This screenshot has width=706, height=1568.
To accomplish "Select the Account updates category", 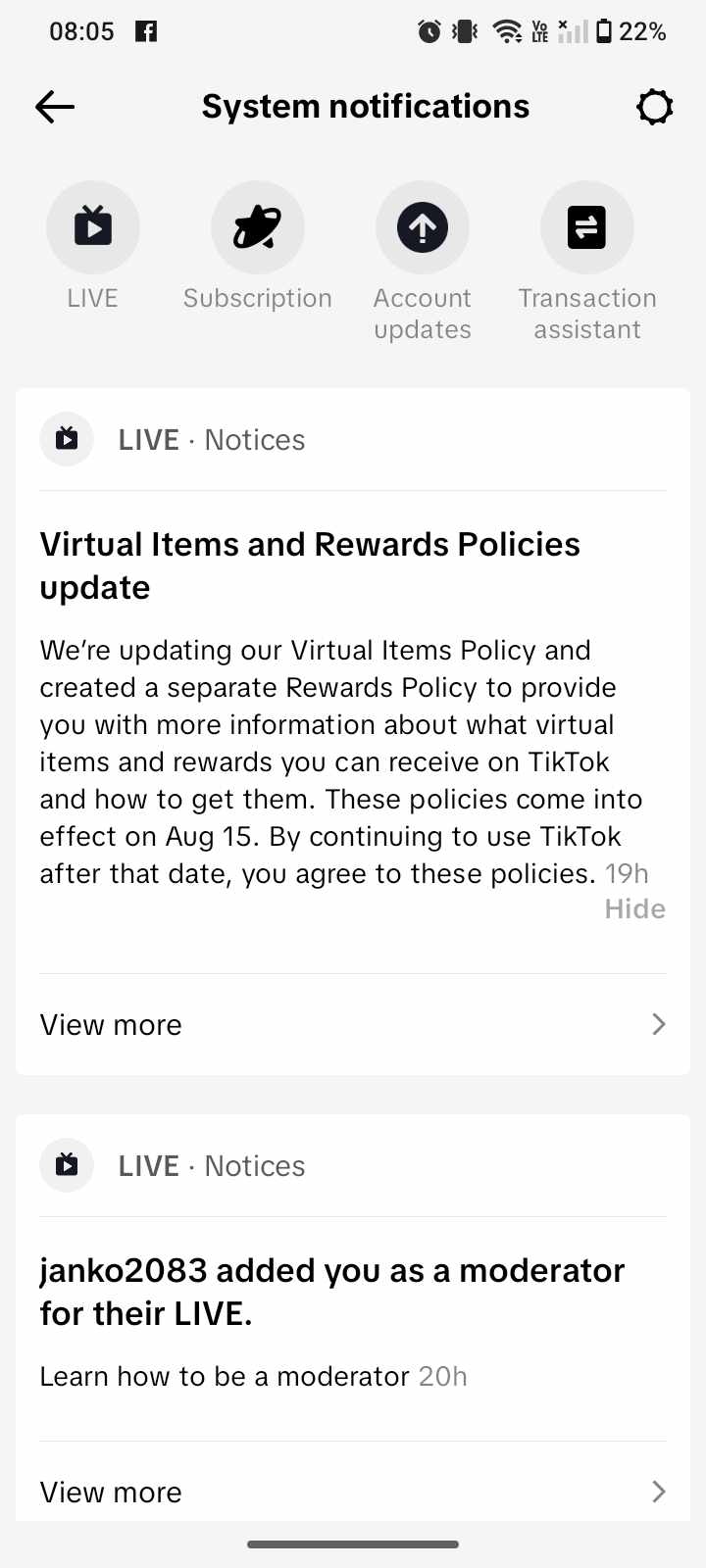I will [x=423, y=227].
